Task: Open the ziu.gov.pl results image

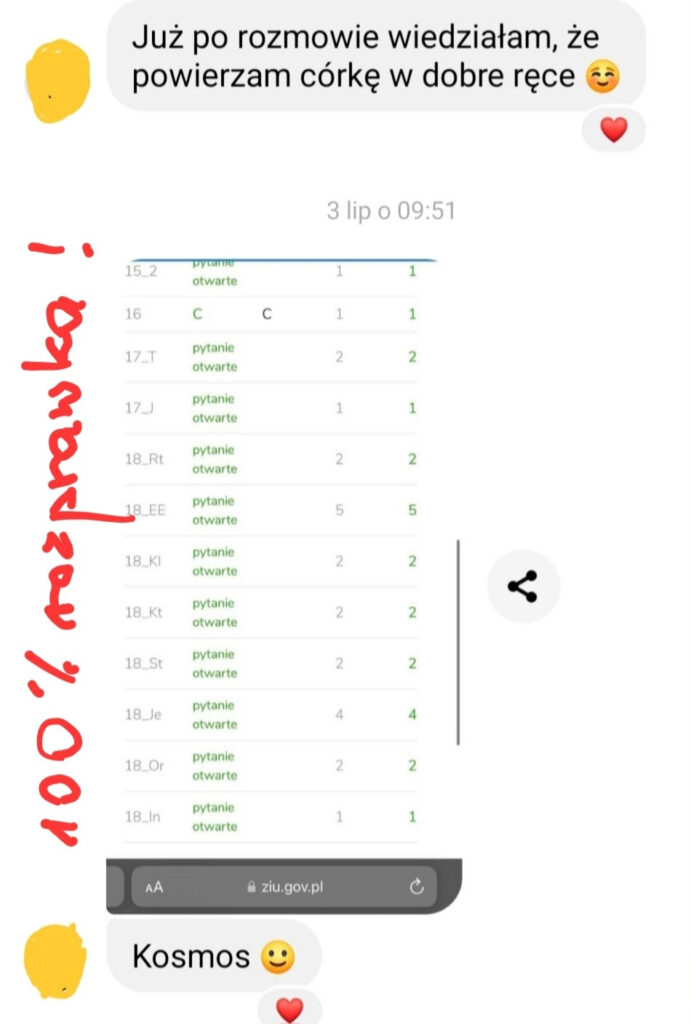Action: click(x=283, y=560)
